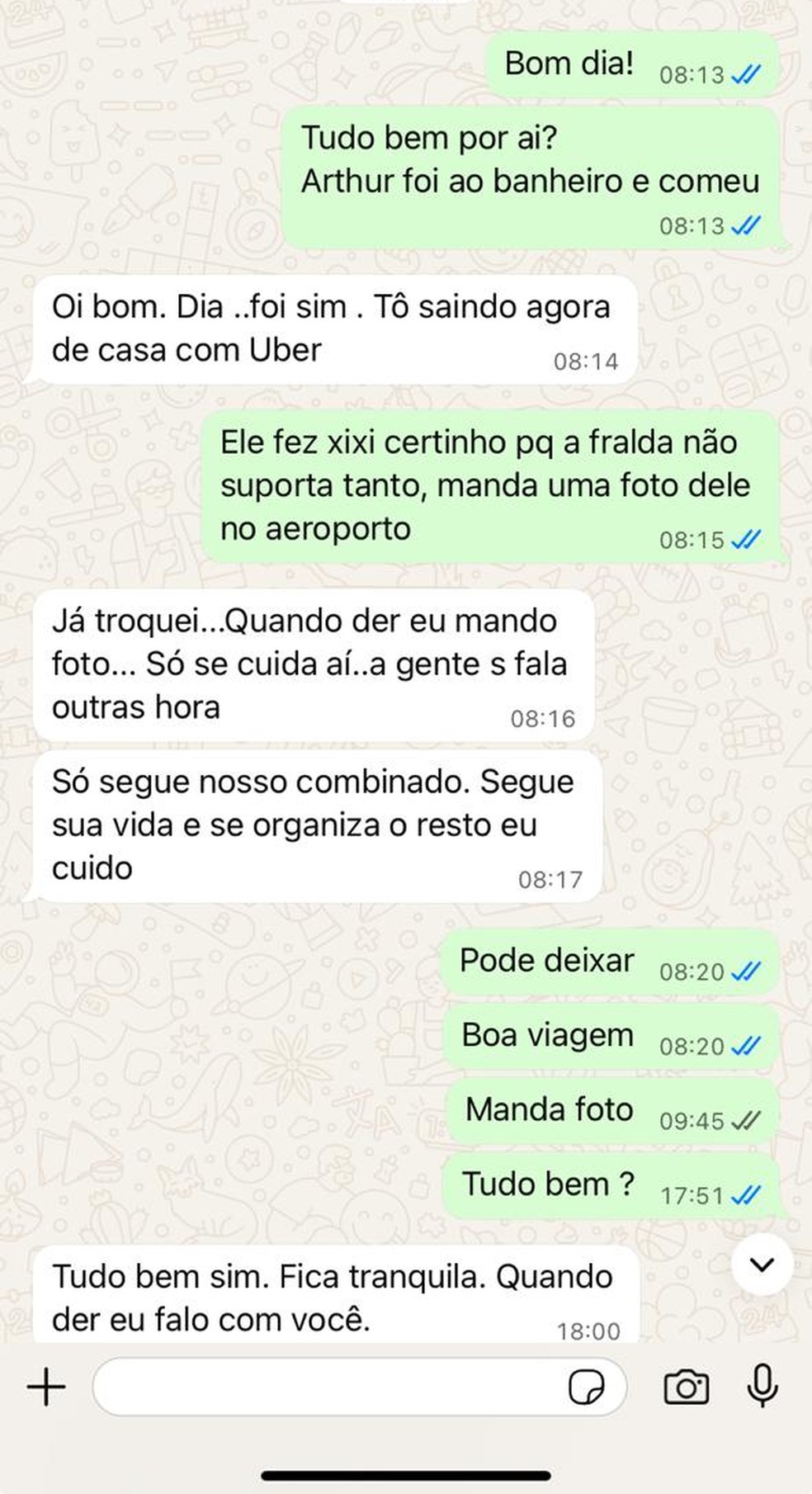Open the attachment menu with the plus icon
This screenshot has height=1494, width=812.
point(45,1383)
